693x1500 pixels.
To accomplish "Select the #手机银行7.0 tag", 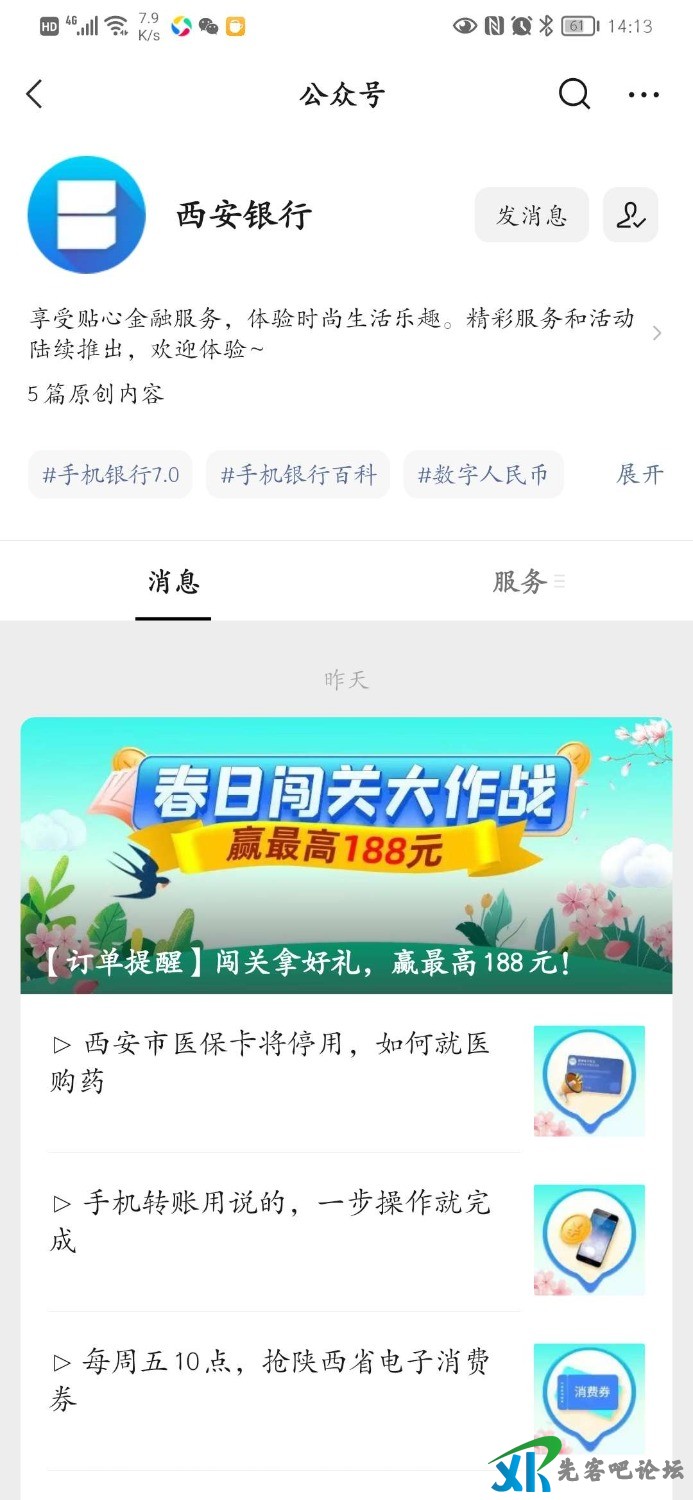I will pos(110,474).
